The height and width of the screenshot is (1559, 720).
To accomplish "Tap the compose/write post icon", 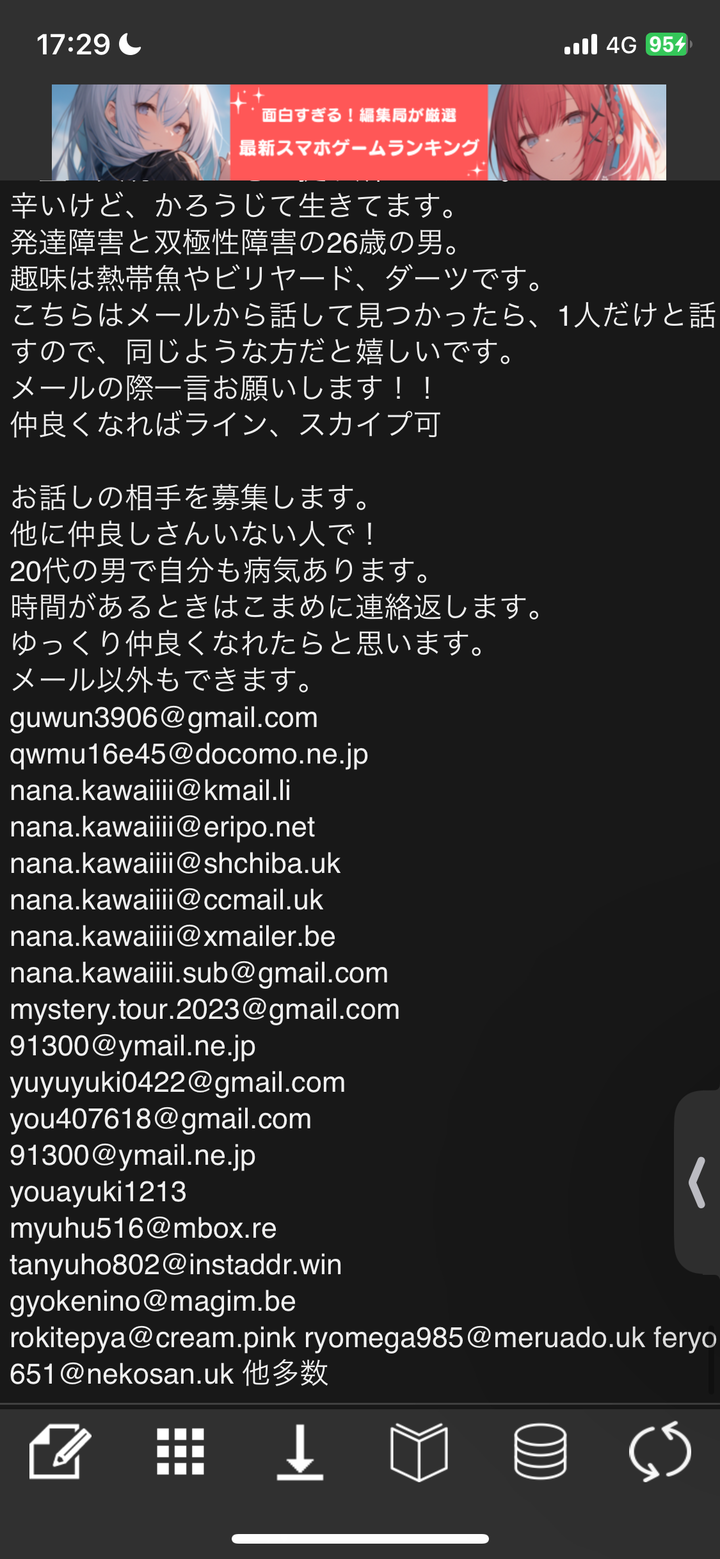I will pos(60,1451).
